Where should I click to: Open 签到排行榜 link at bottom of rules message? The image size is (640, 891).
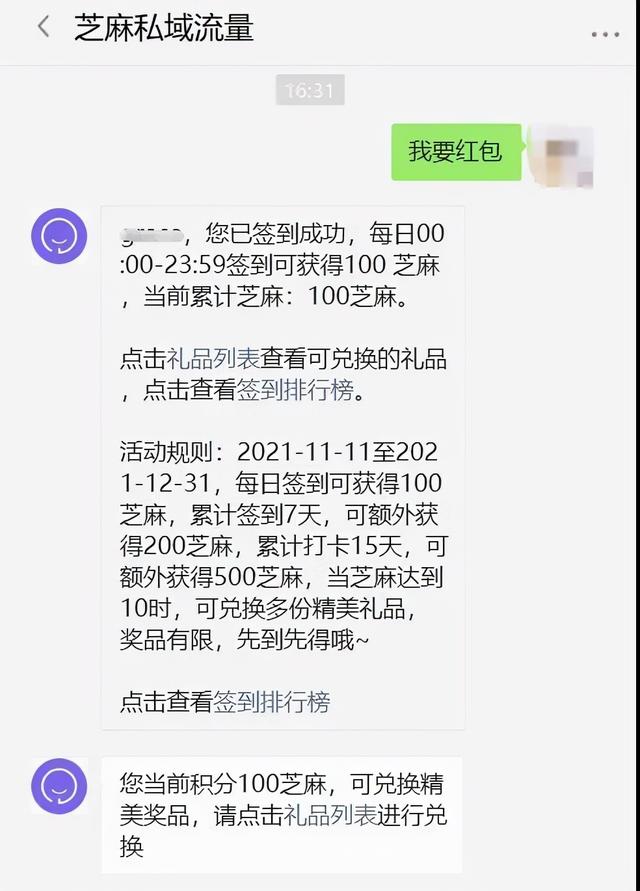click(x=271, y=702)
